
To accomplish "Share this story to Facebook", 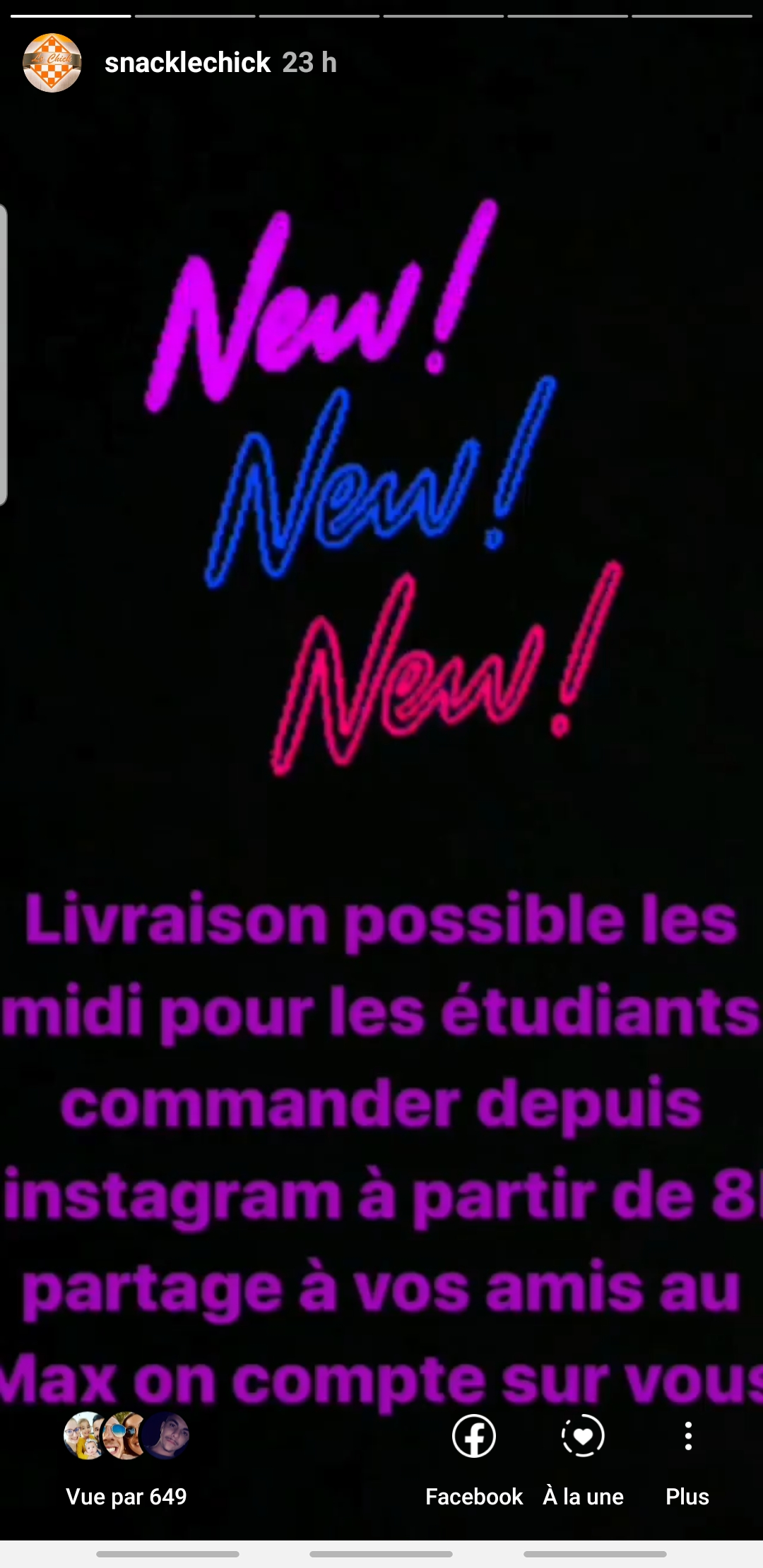I will coord(474,1461).
